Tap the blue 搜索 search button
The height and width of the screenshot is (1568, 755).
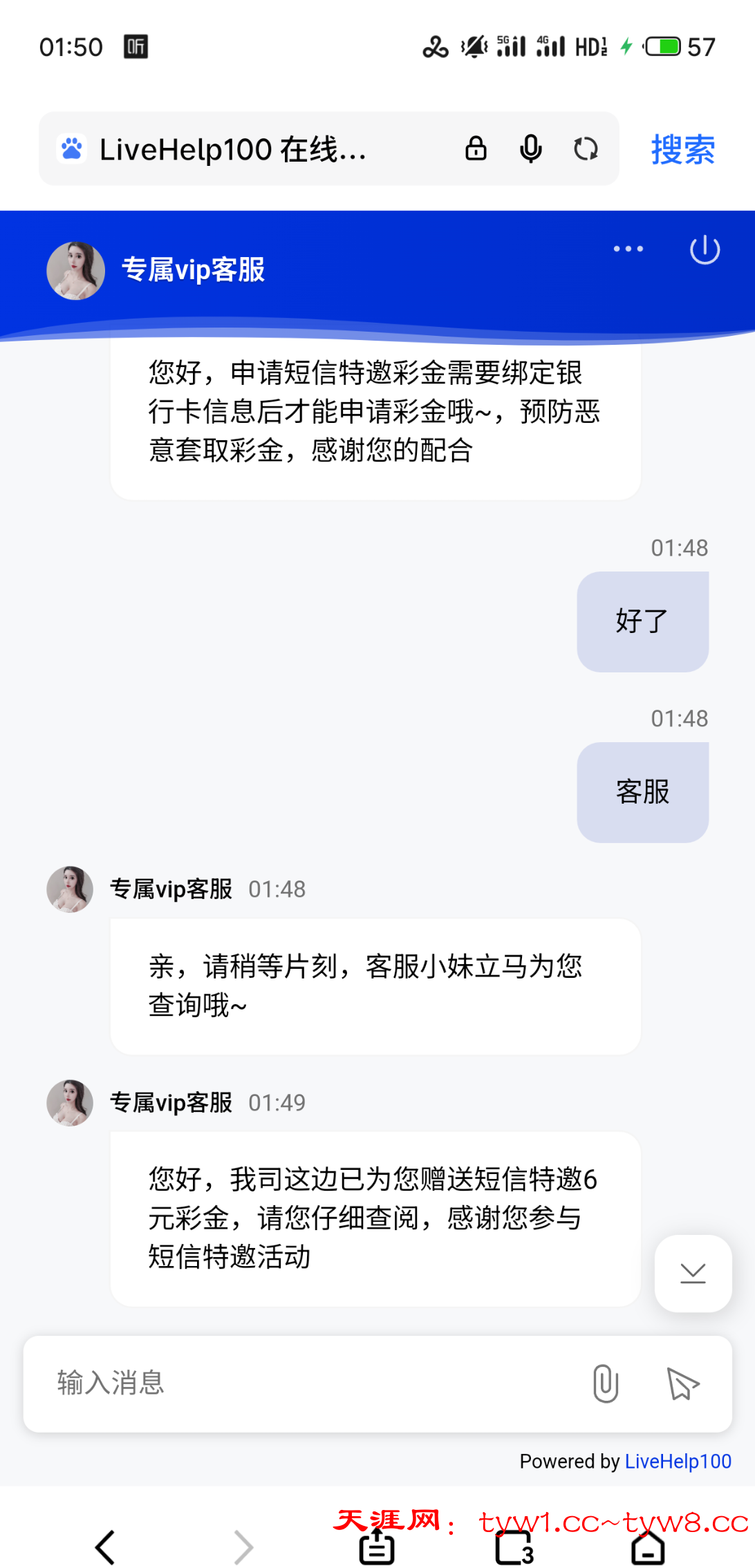coord(682,149)
